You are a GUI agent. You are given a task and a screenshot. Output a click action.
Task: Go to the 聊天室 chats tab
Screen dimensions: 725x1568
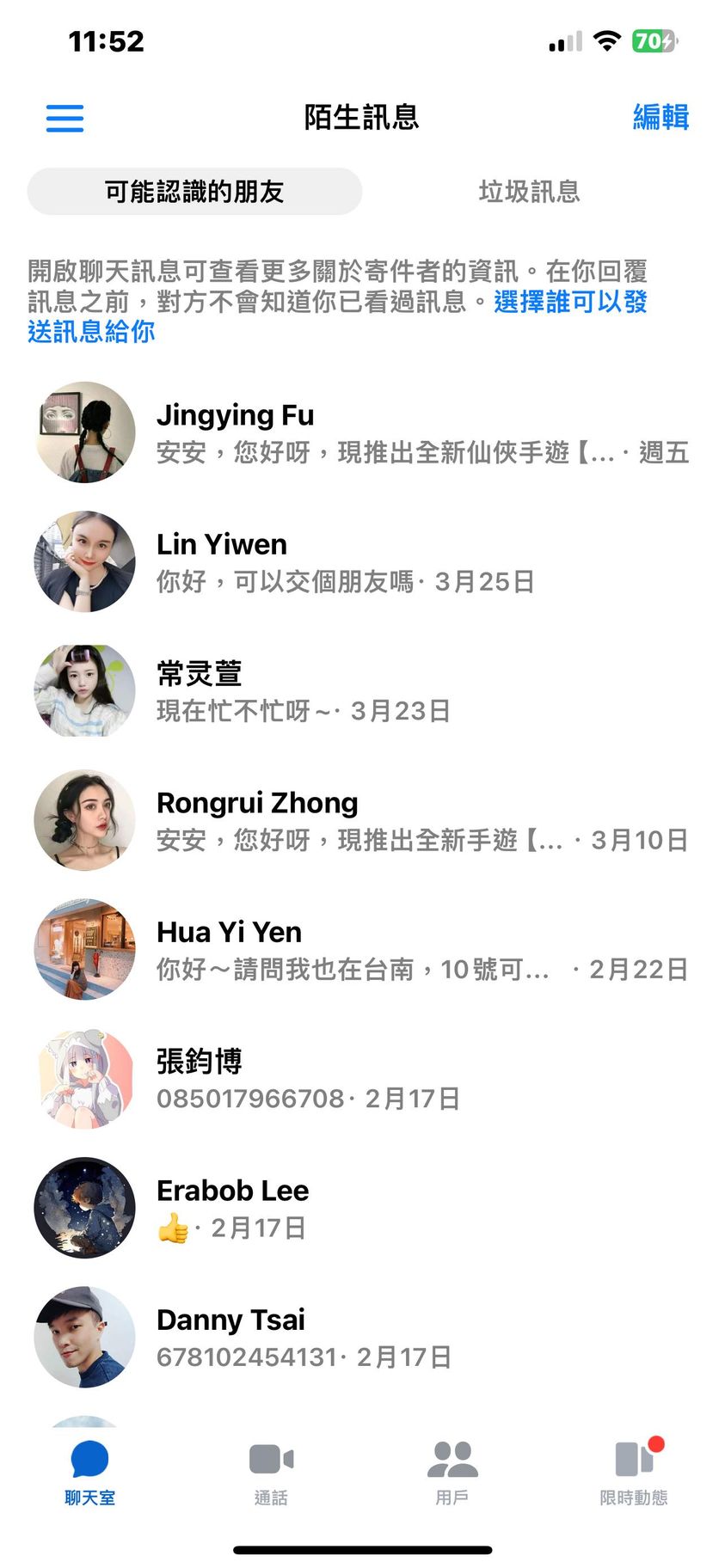pos(89,1472)
